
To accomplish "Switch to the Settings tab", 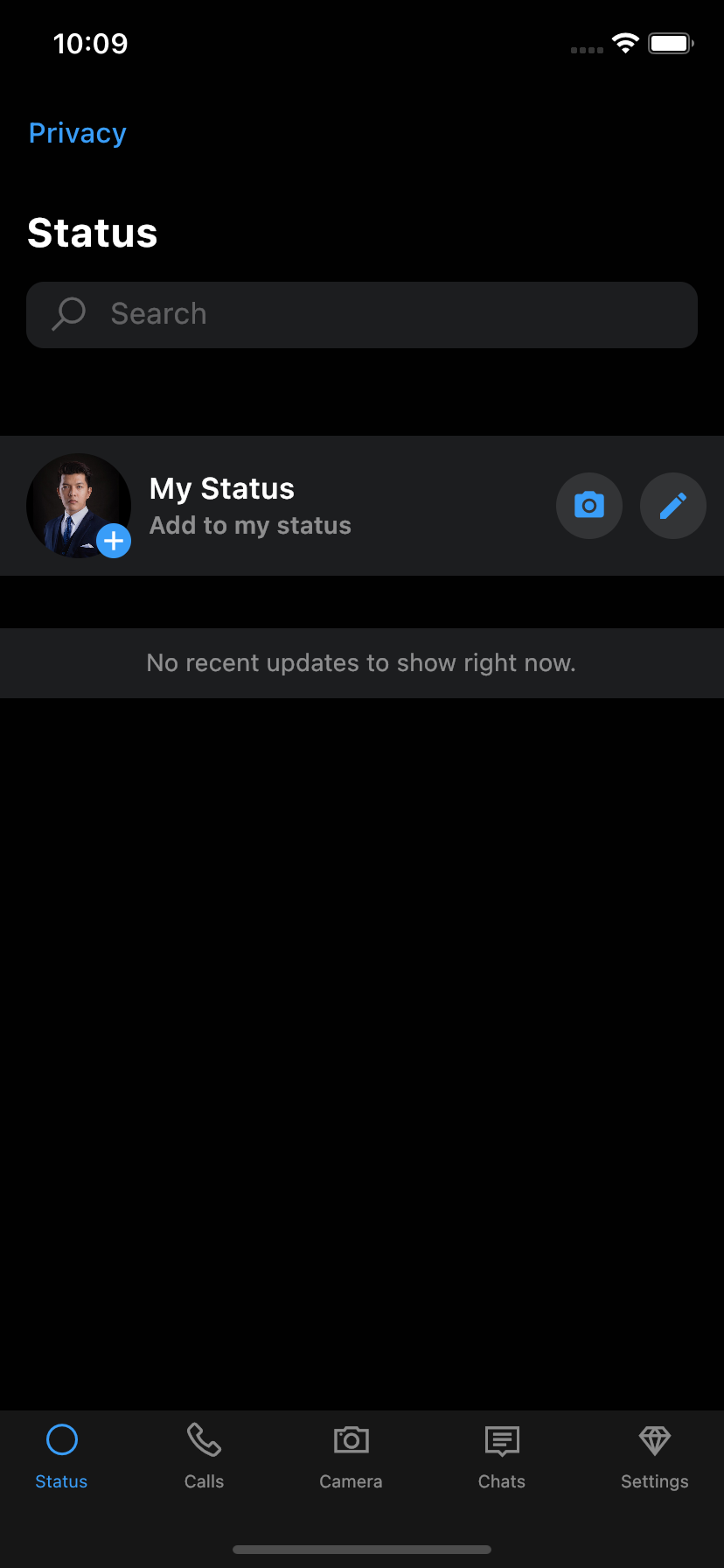I will pos(653,1457).
